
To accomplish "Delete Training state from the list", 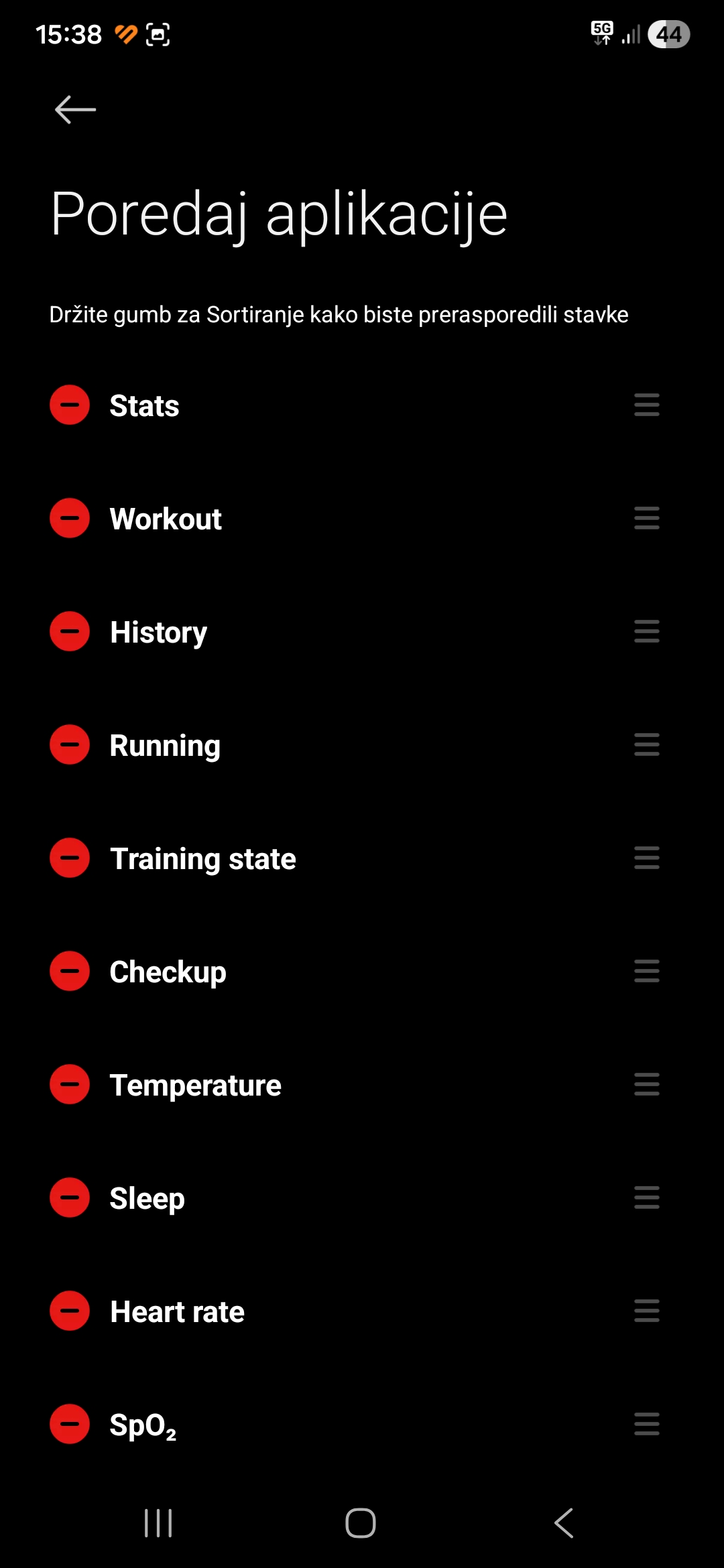I will click(70, 858).
